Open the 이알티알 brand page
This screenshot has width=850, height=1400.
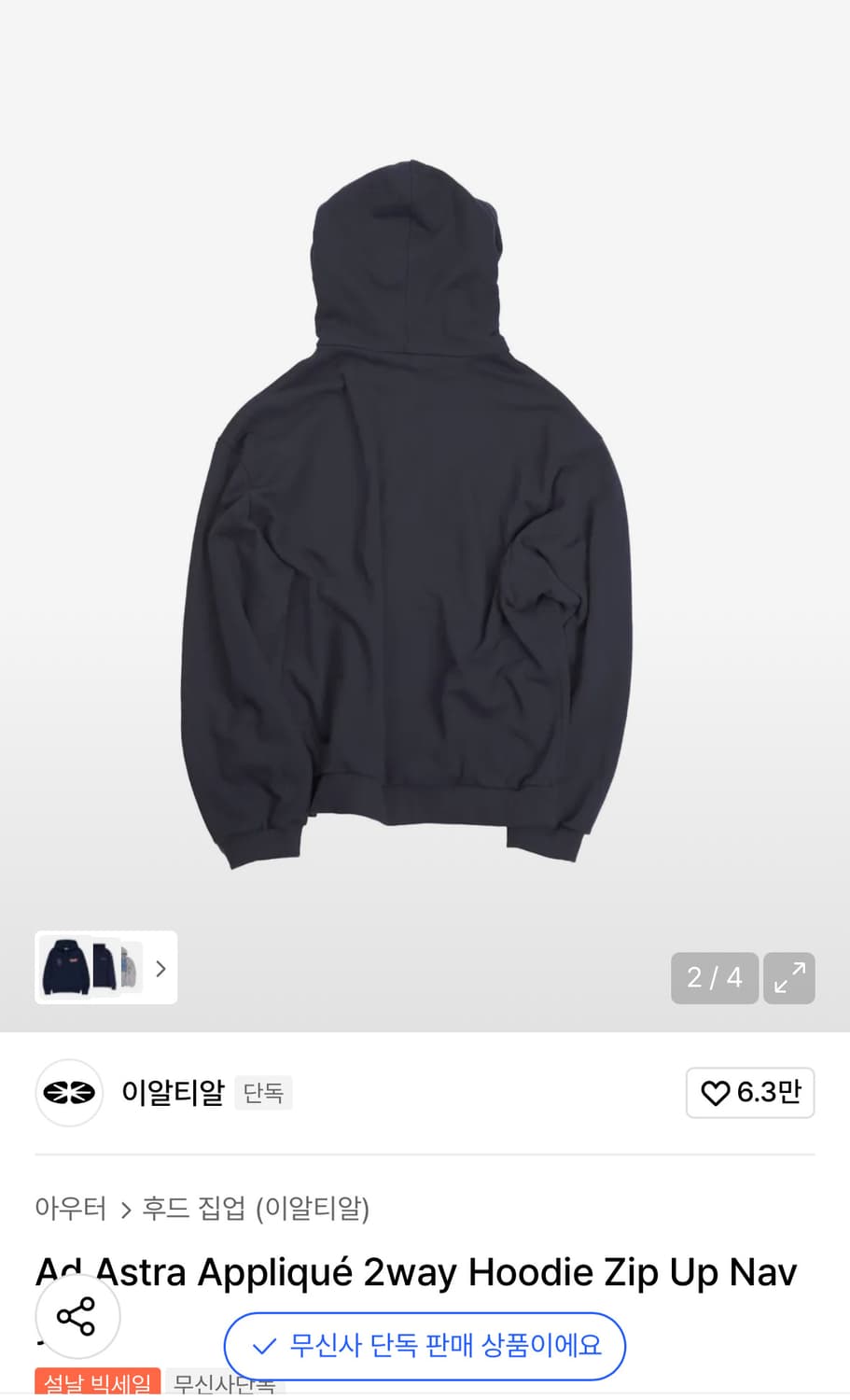tap(174, 1092)
